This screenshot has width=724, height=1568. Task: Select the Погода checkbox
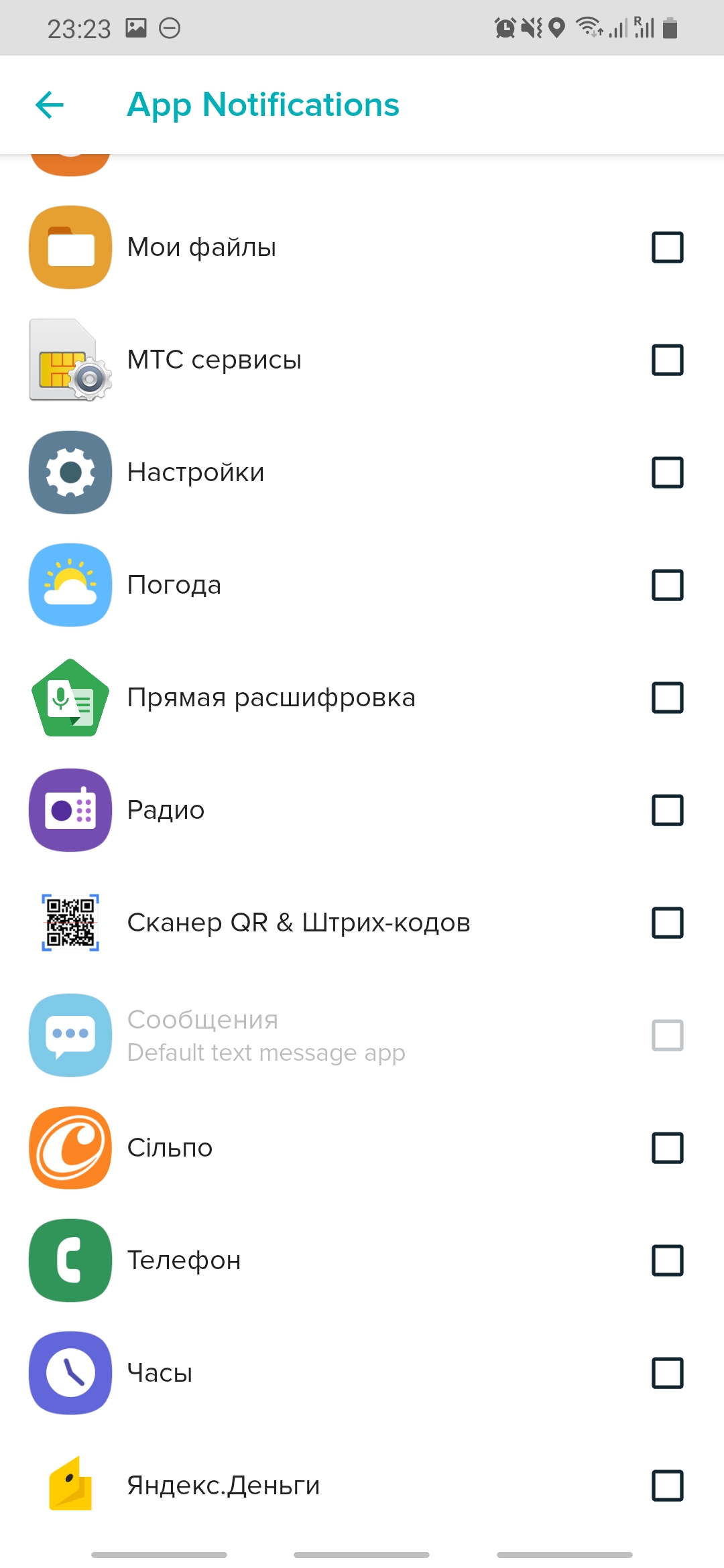click(x=667, y=585)
